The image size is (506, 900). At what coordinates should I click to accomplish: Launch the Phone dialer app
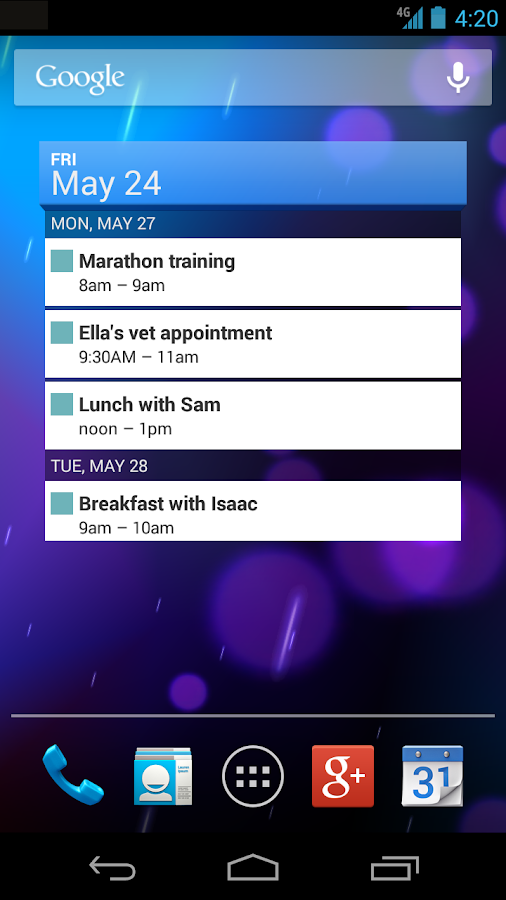pos(73,775)
